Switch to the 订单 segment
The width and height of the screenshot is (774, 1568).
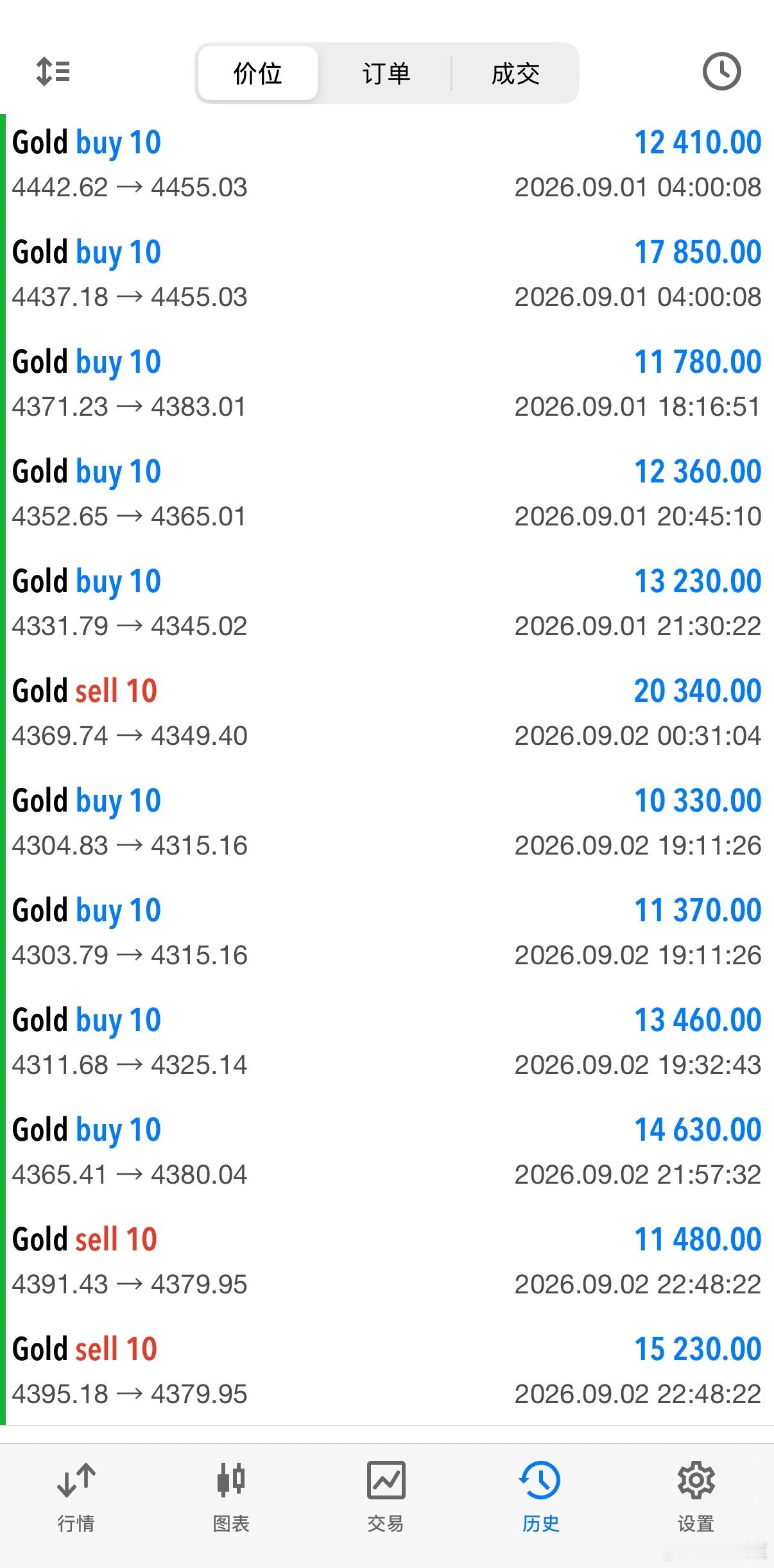pyautogui.click(x=386, y=73)
